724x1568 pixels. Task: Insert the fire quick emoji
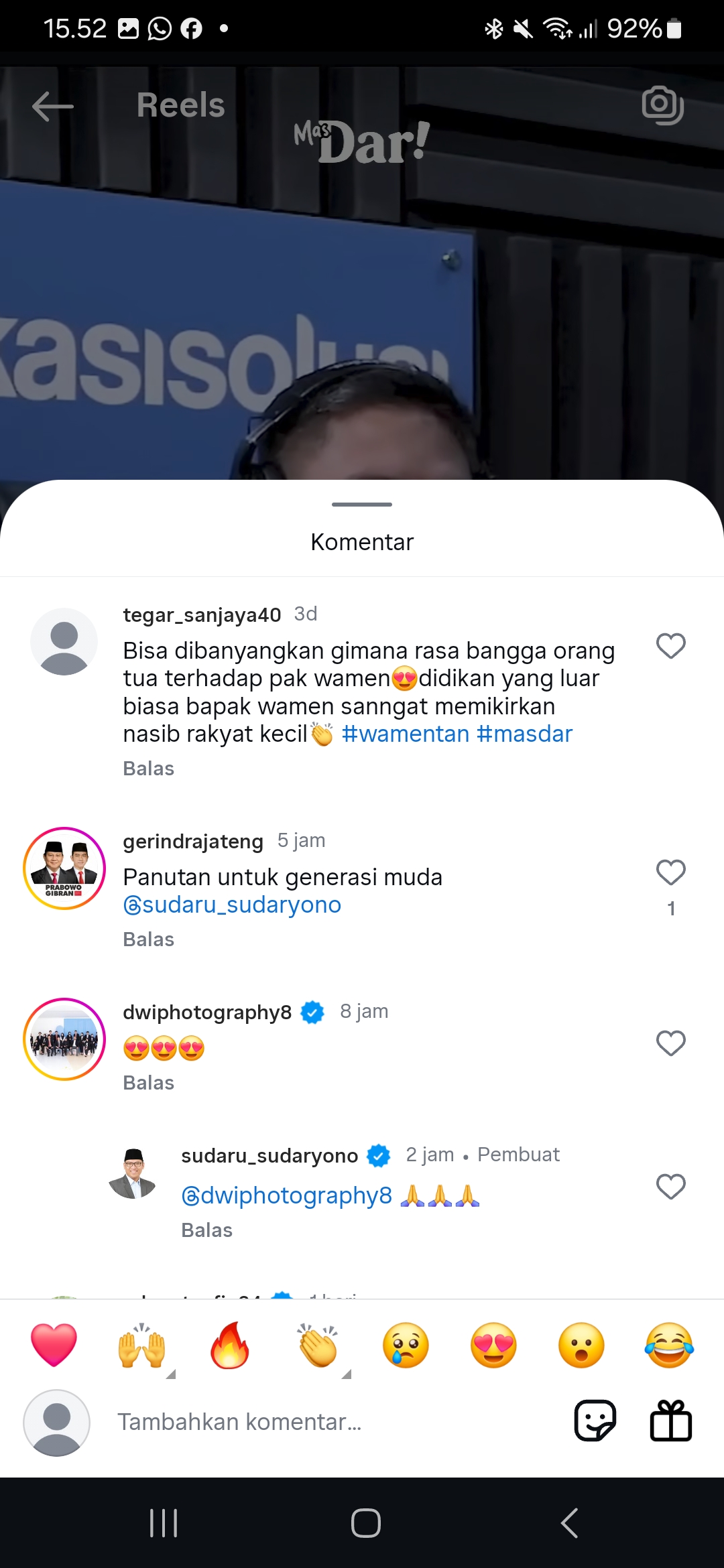[x=229, y=1346]
